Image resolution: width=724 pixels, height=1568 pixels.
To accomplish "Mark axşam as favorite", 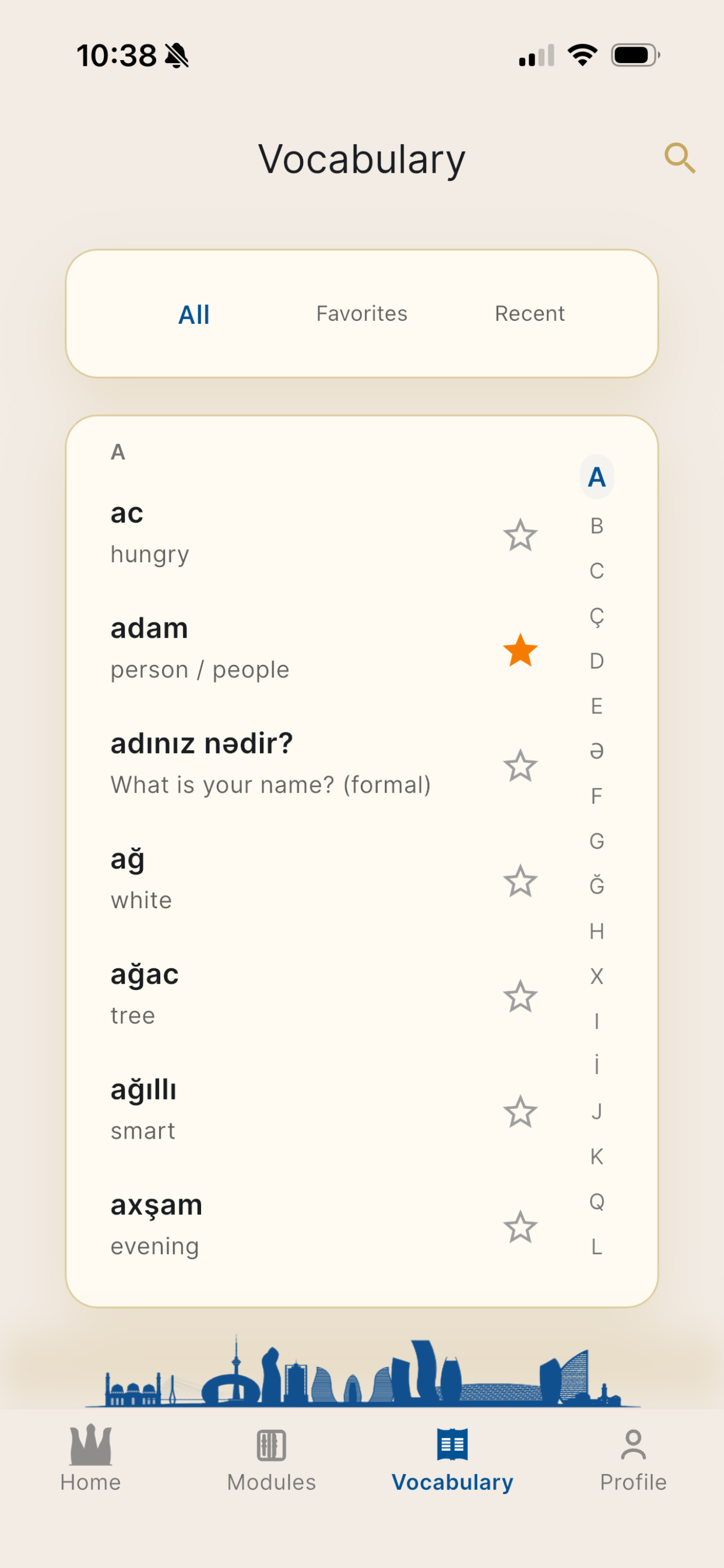I will pyautogui.click(x=520, y=1227).
